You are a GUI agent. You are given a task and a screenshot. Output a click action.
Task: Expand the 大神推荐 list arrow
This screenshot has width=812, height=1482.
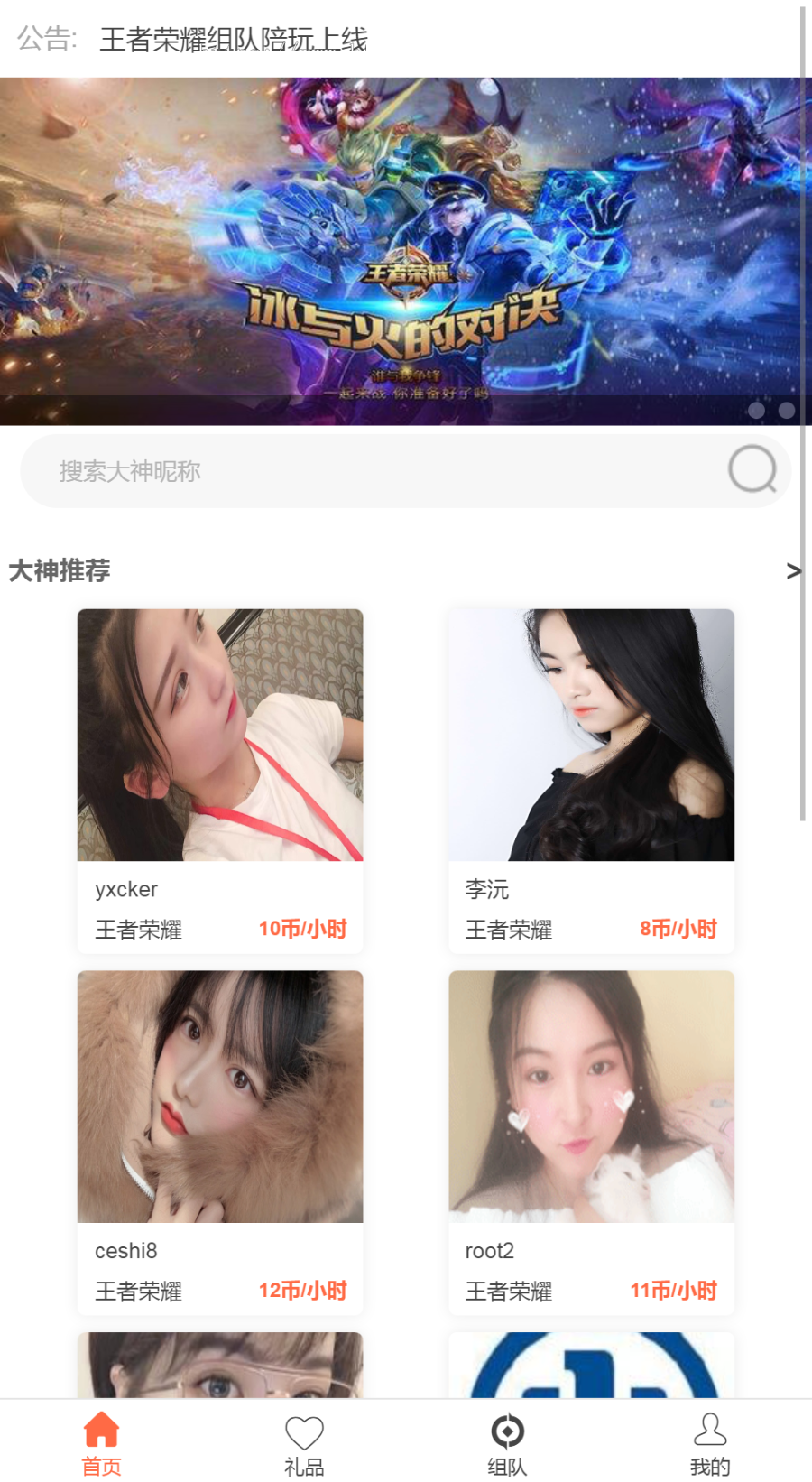pyautogui.click(x=793, y=570)
